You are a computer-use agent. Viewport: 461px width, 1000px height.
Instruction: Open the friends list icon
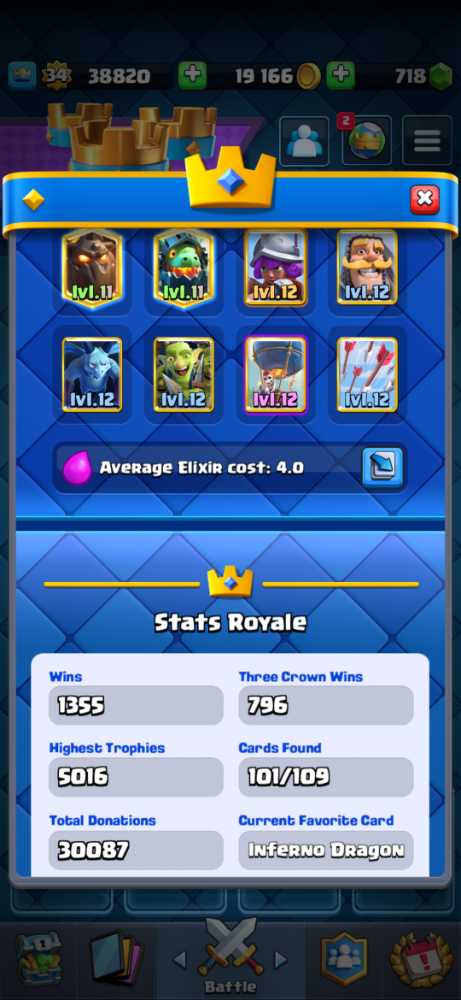304,141
